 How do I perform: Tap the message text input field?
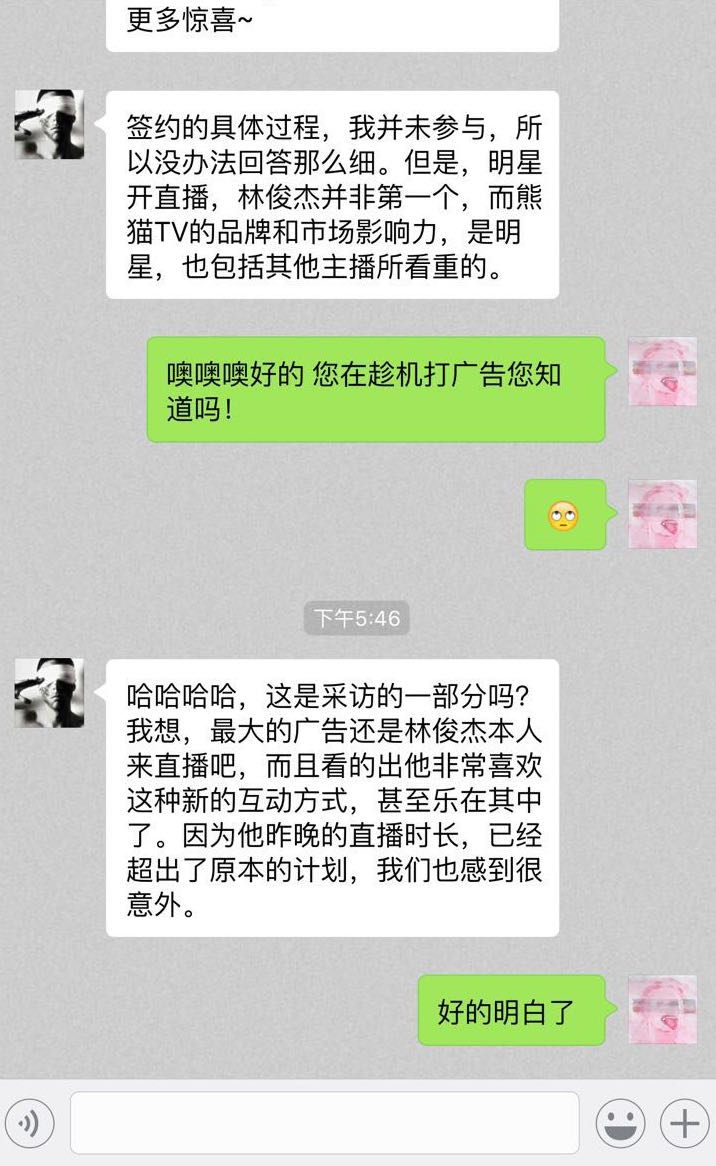(x=324, y=1123)
